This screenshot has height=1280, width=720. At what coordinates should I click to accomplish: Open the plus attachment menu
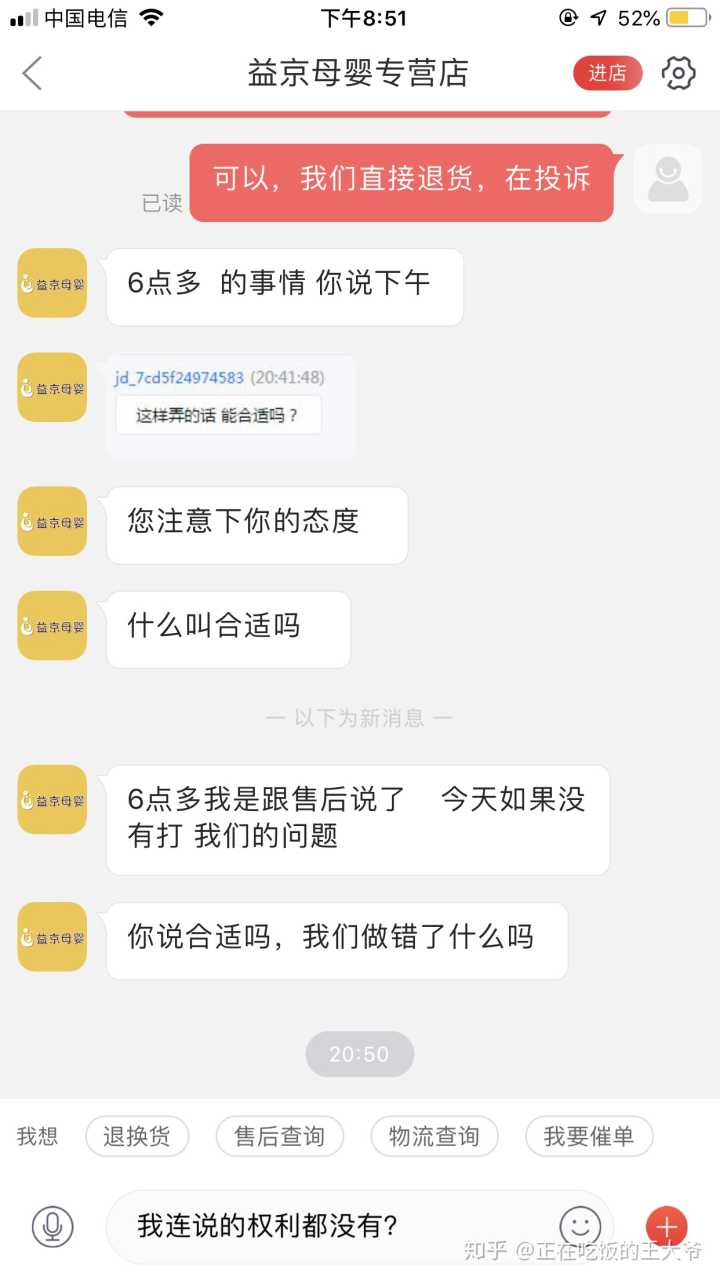[x=667, y=1226]
